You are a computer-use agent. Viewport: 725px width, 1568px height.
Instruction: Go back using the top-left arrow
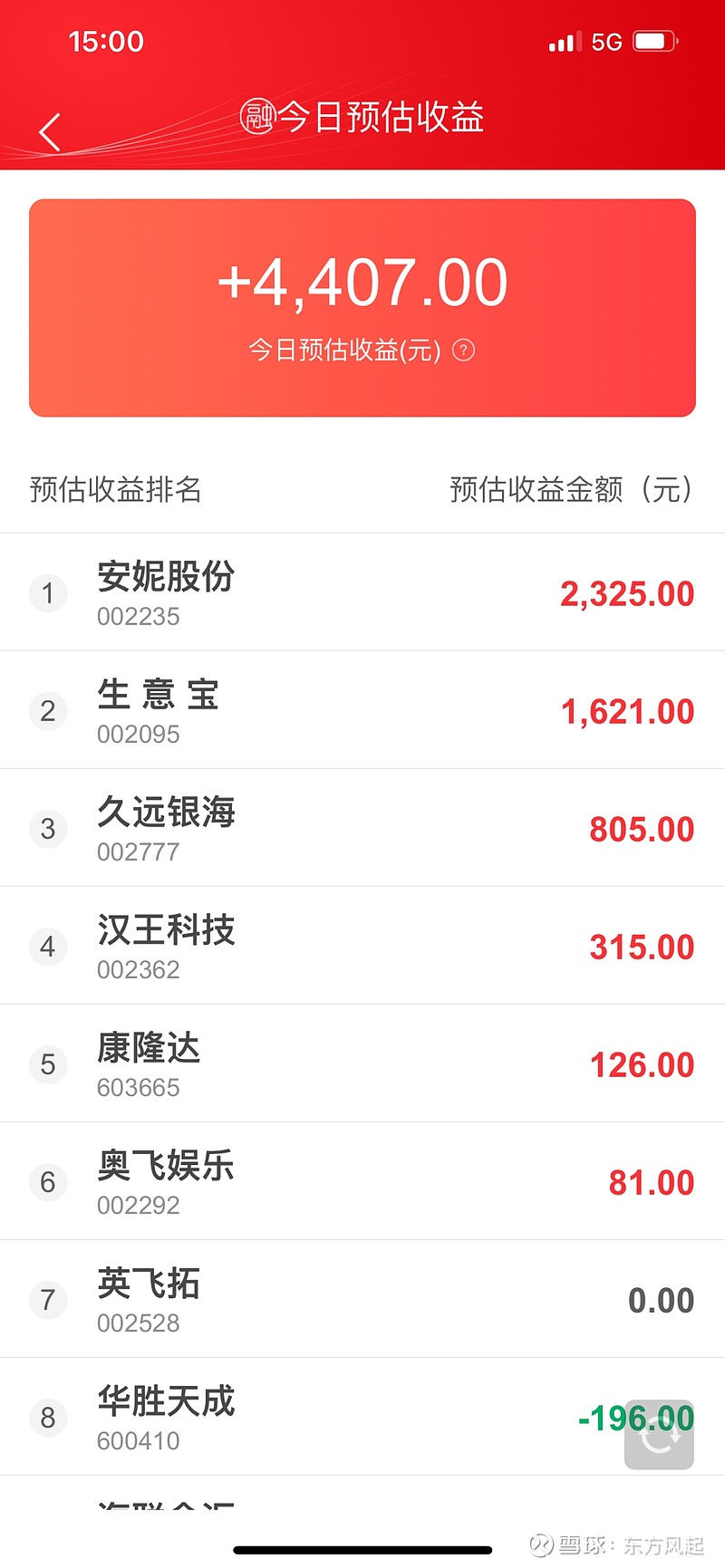[x=51, y=132]
